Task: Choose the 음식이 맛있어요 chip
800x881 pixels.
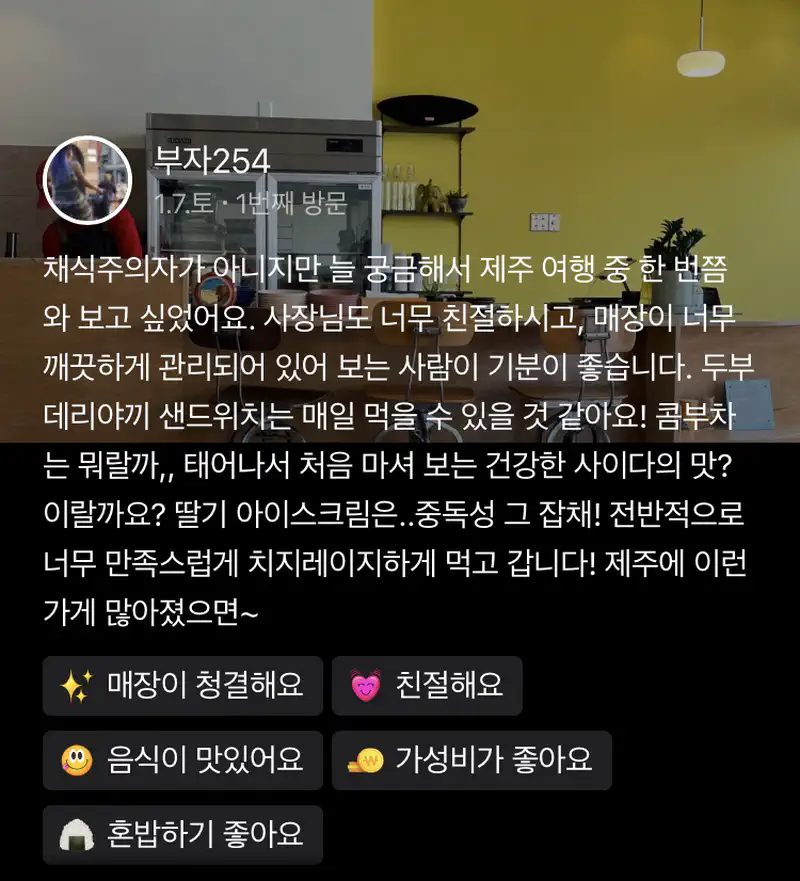Action: 182,760
